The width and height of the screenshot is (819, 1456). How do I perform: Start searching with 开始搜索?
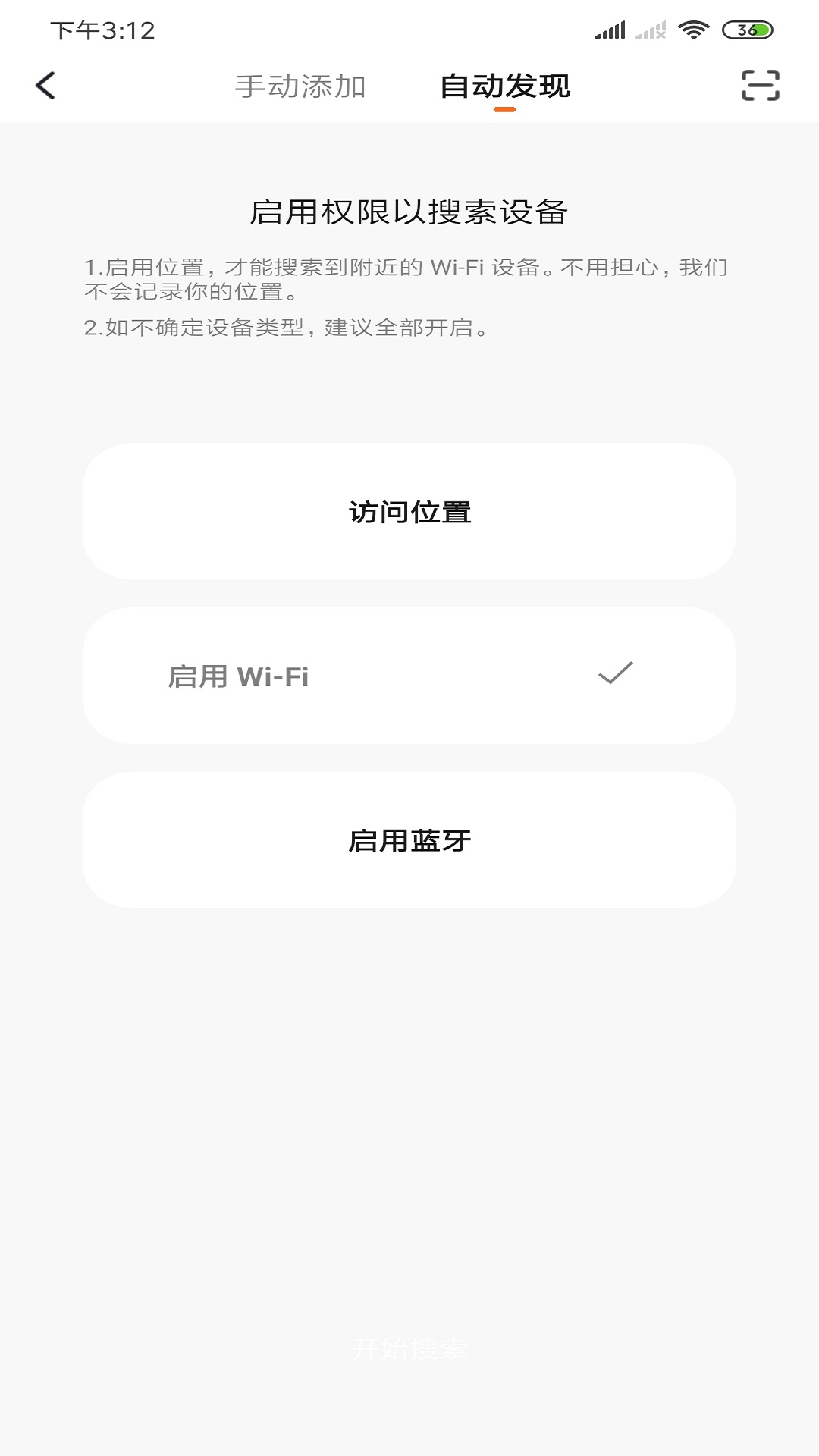tap(409, 1349)
